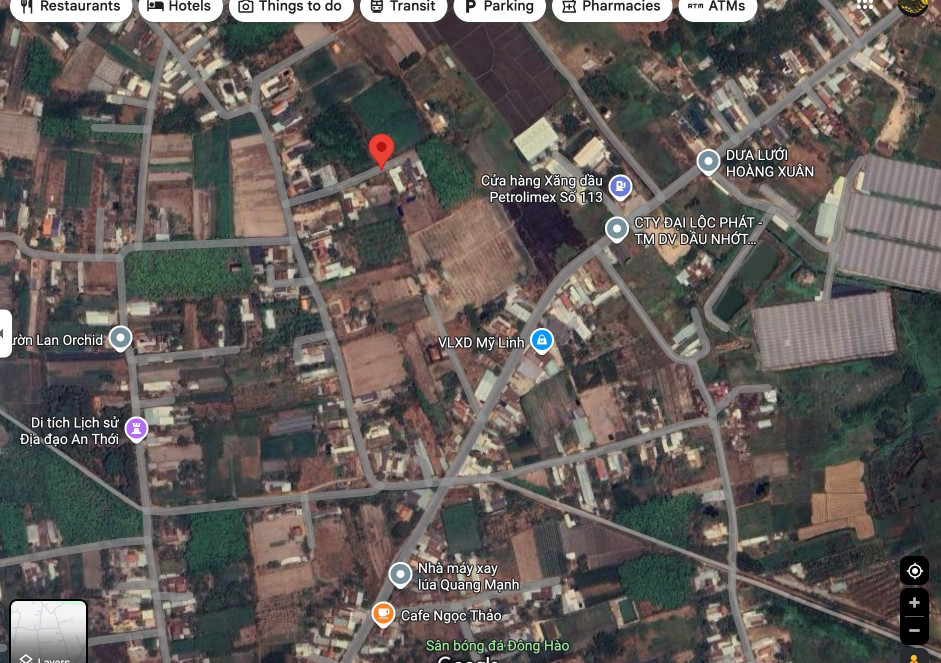Show Things to do nearby
Screen dimensions: 941x663
coord(290,7)
